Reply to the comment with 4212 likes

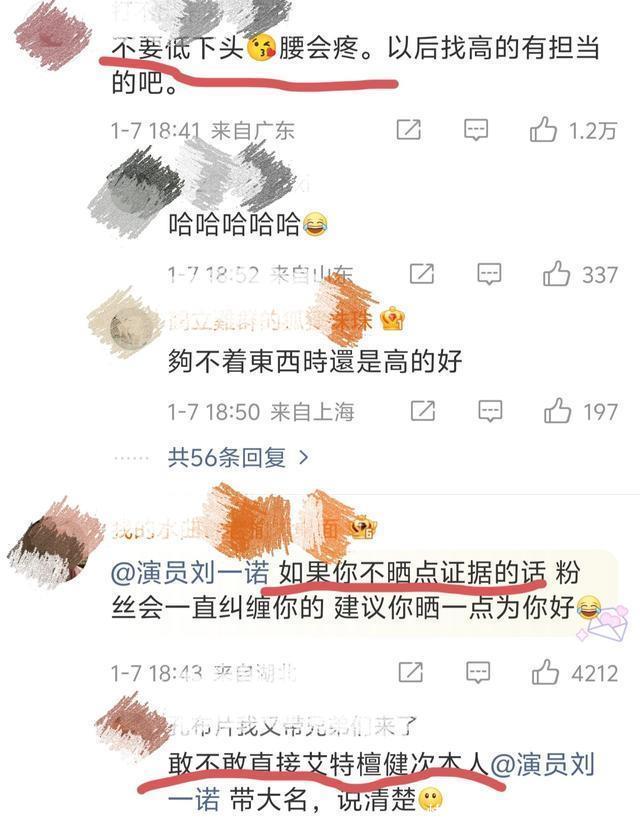pyautogui.click(x=478, y=672)
